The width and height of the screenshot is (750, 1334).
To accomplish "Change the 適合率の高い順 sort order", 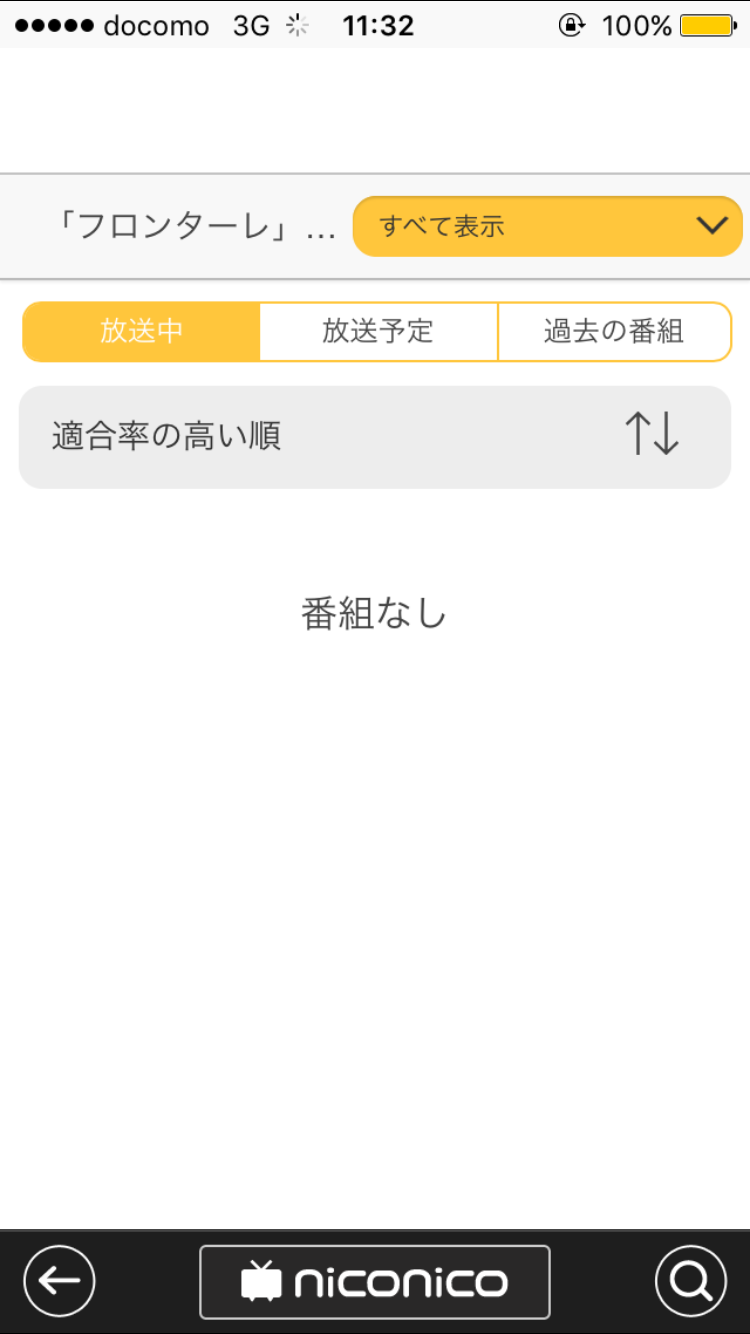I will click(375, 437).
